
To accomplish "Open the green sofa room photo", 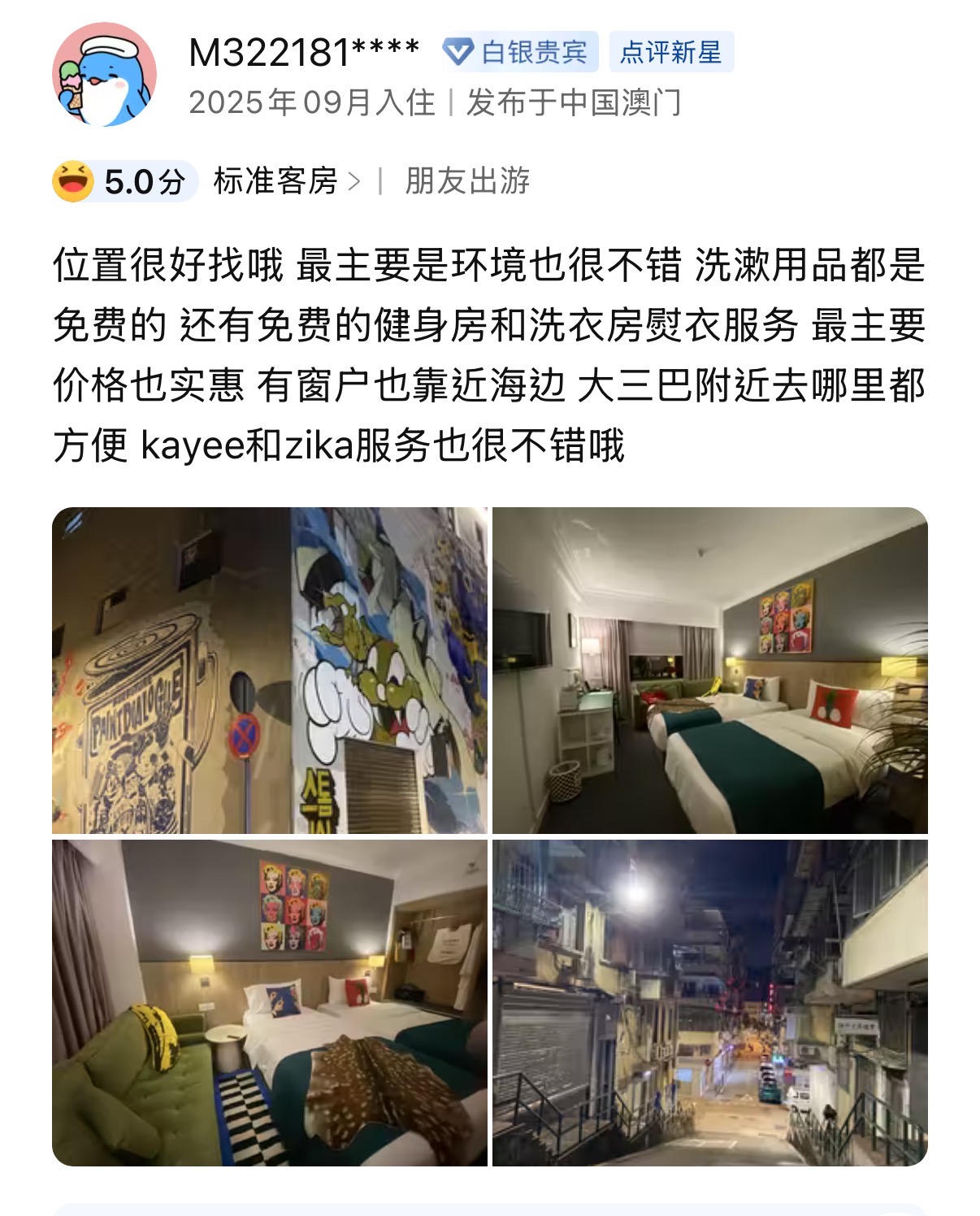I will pos(270,1003).
